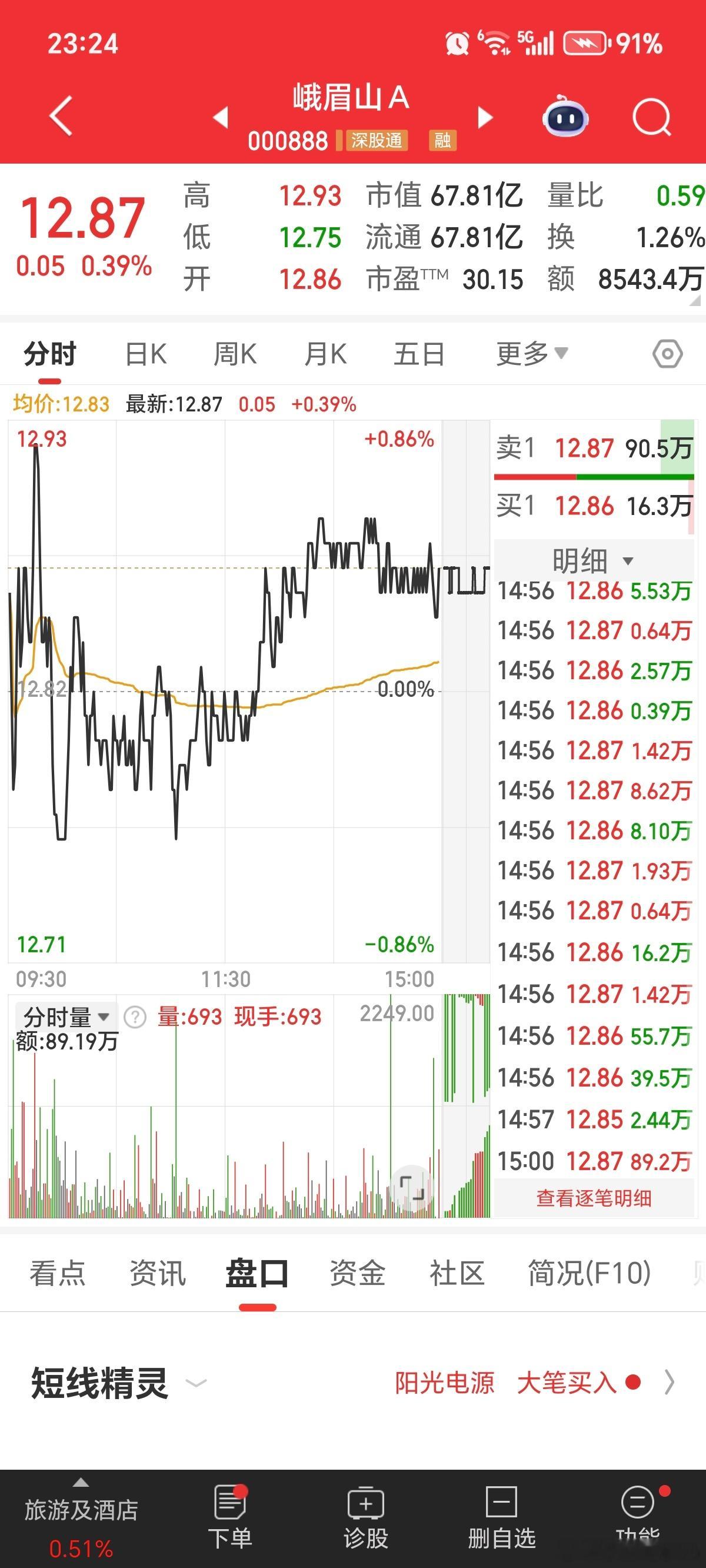Switch chart to 日K
This screenshot has width=706, height=1568.
(x=146, y=354)
